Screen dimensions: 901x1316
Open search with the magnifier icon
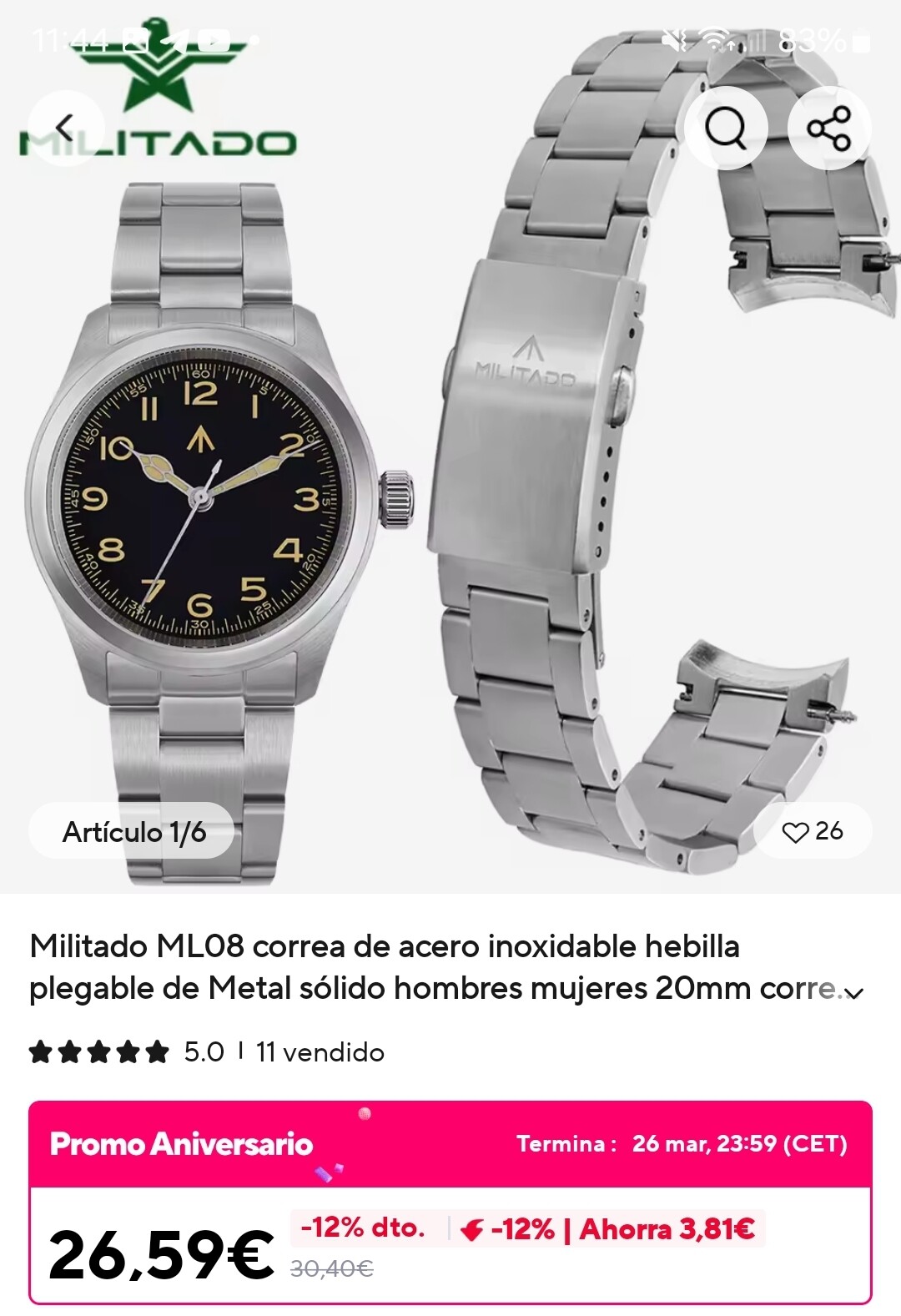726,128
